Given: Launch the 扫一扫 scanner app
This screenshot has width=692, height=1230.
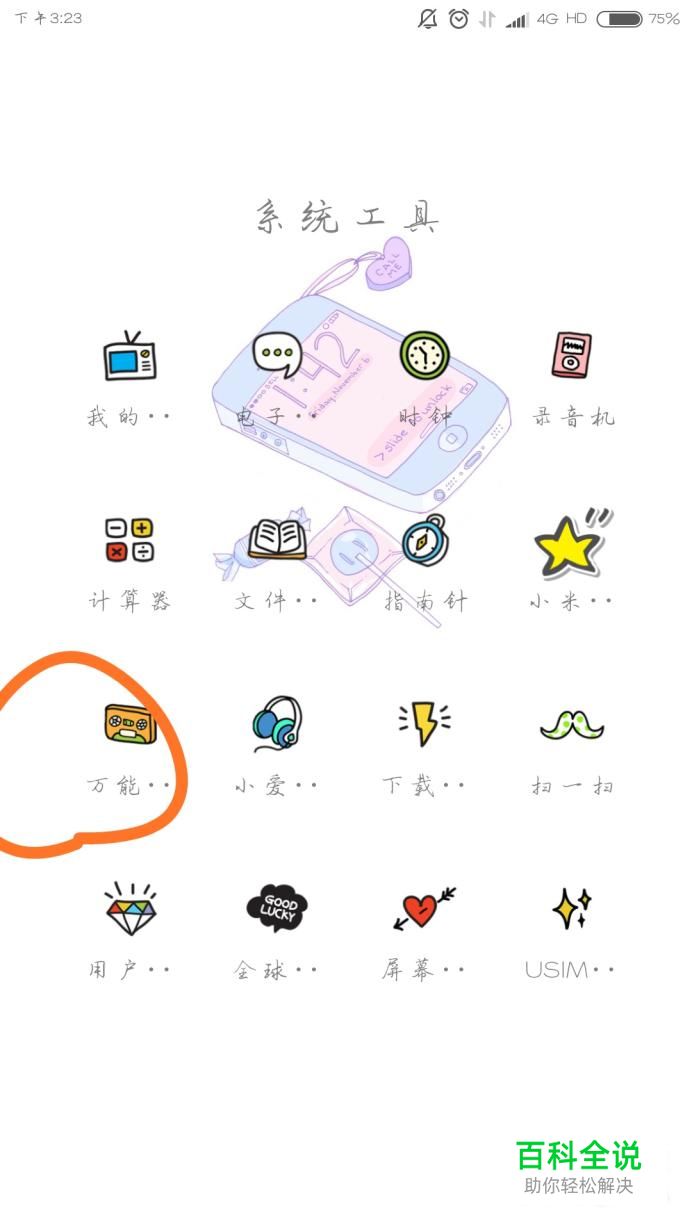Looking at the screenshot, I should pyautogui.click(x=572, y=724).
